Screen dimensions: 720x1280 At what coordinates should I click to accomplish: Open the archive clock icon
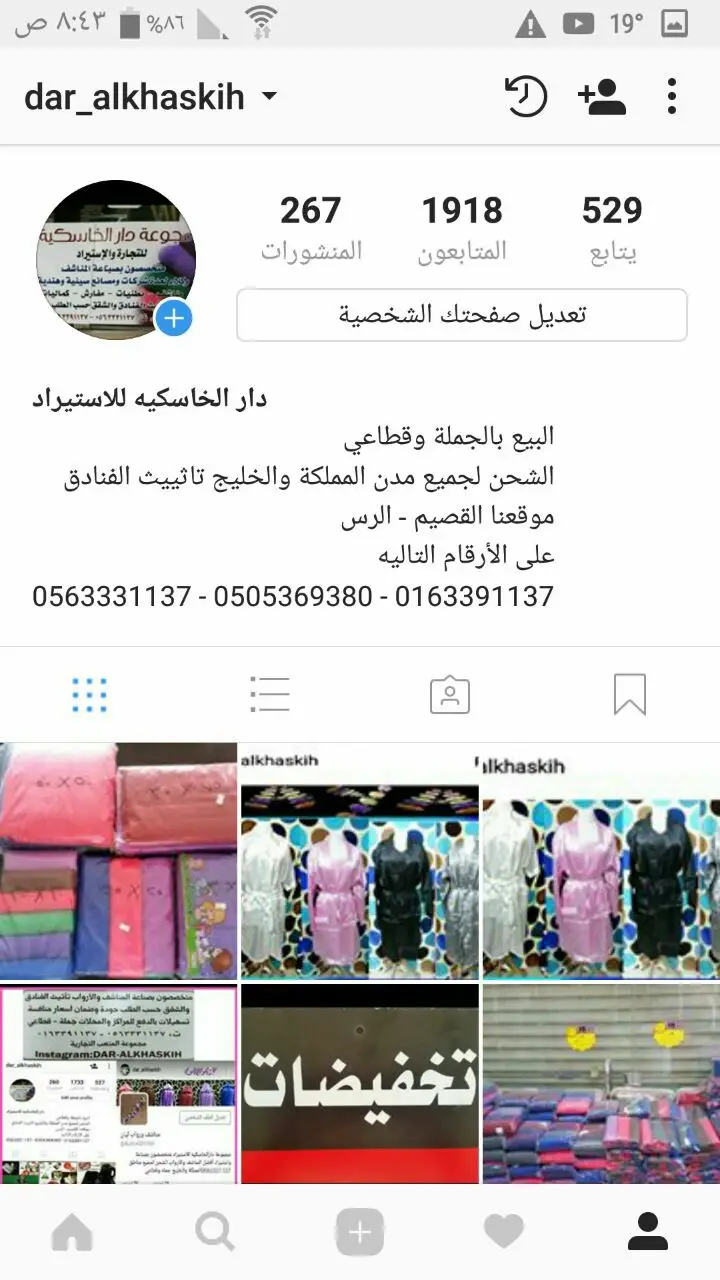(x=525, y=97)
